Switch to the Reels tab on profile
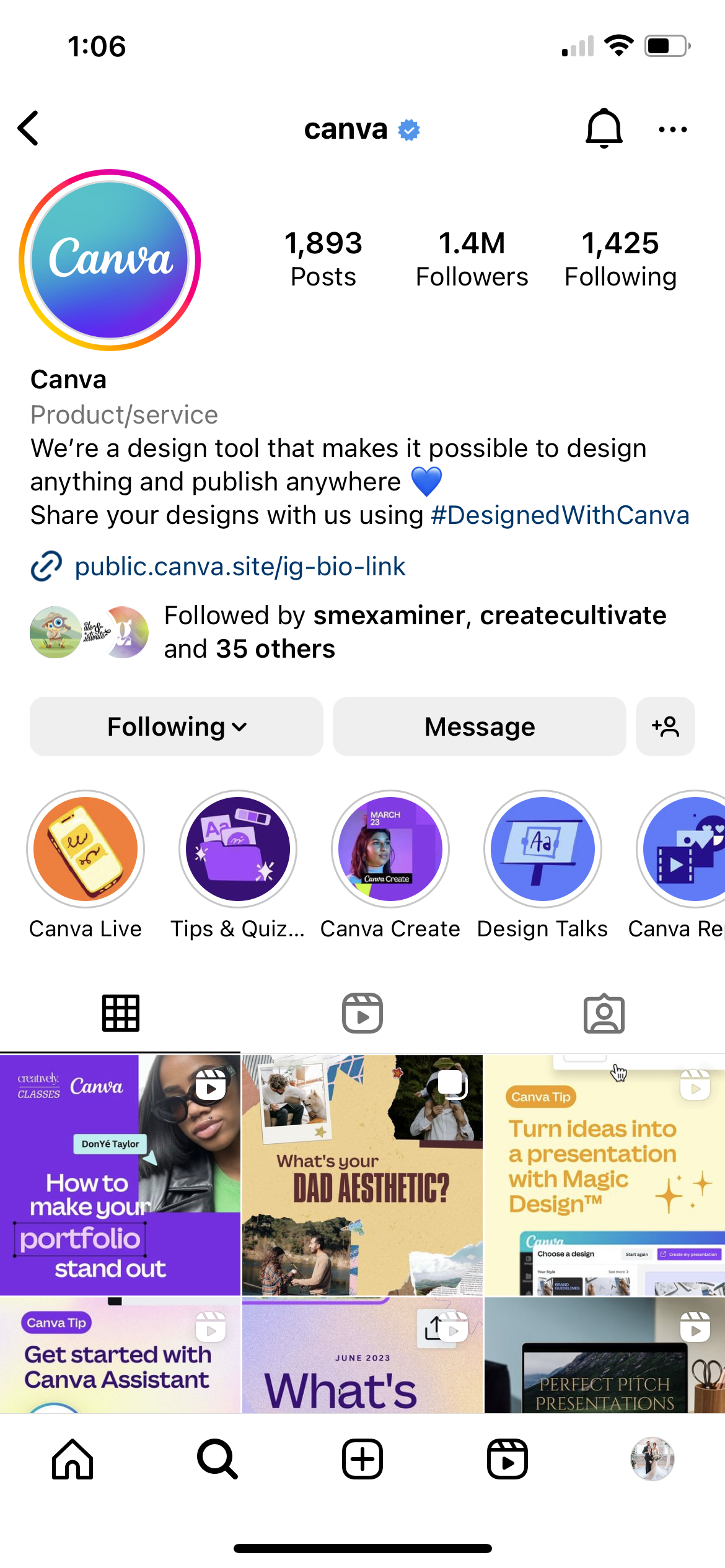This screenshot has width=725, height=1568. [362, 1014]
